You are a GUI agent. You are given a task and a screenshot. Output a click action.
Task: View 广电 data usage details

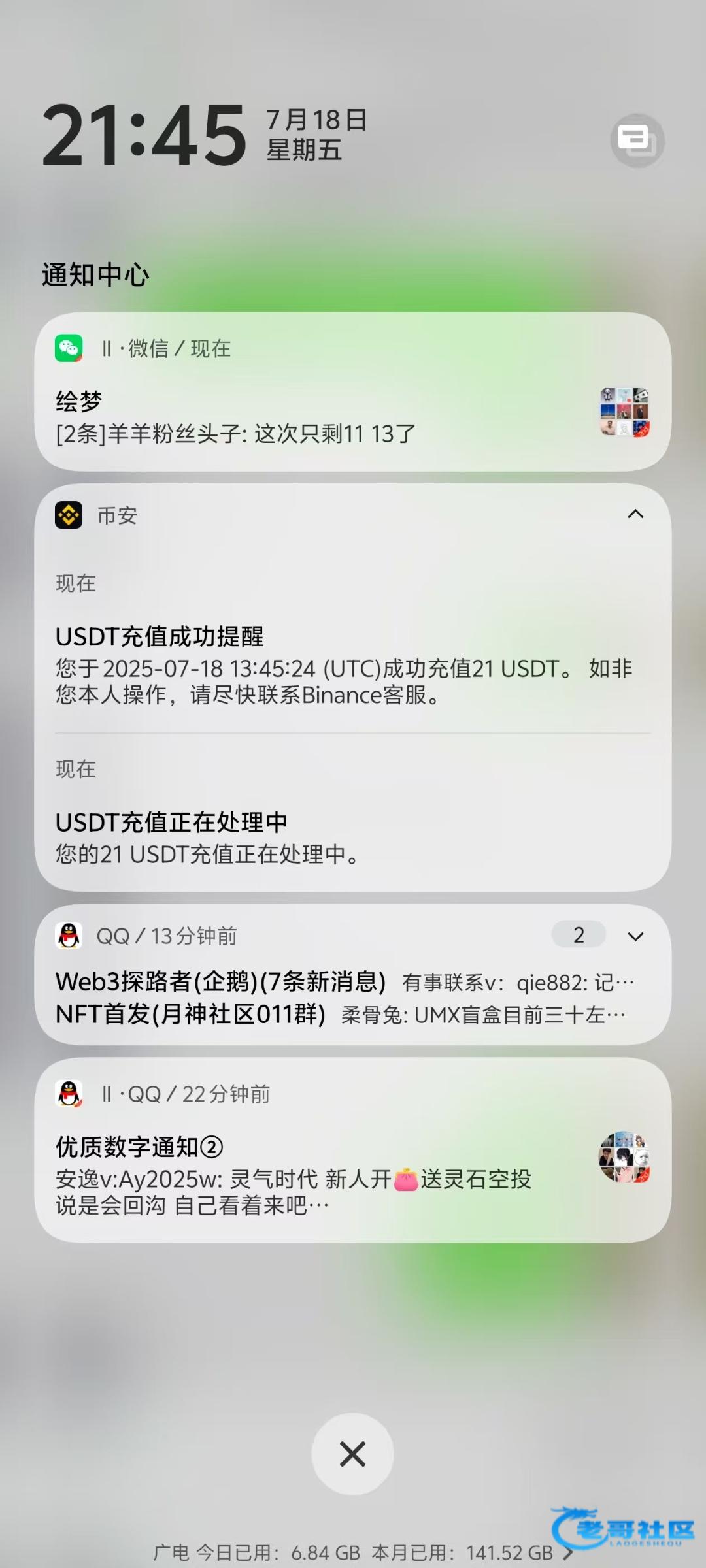[363, 1552]
